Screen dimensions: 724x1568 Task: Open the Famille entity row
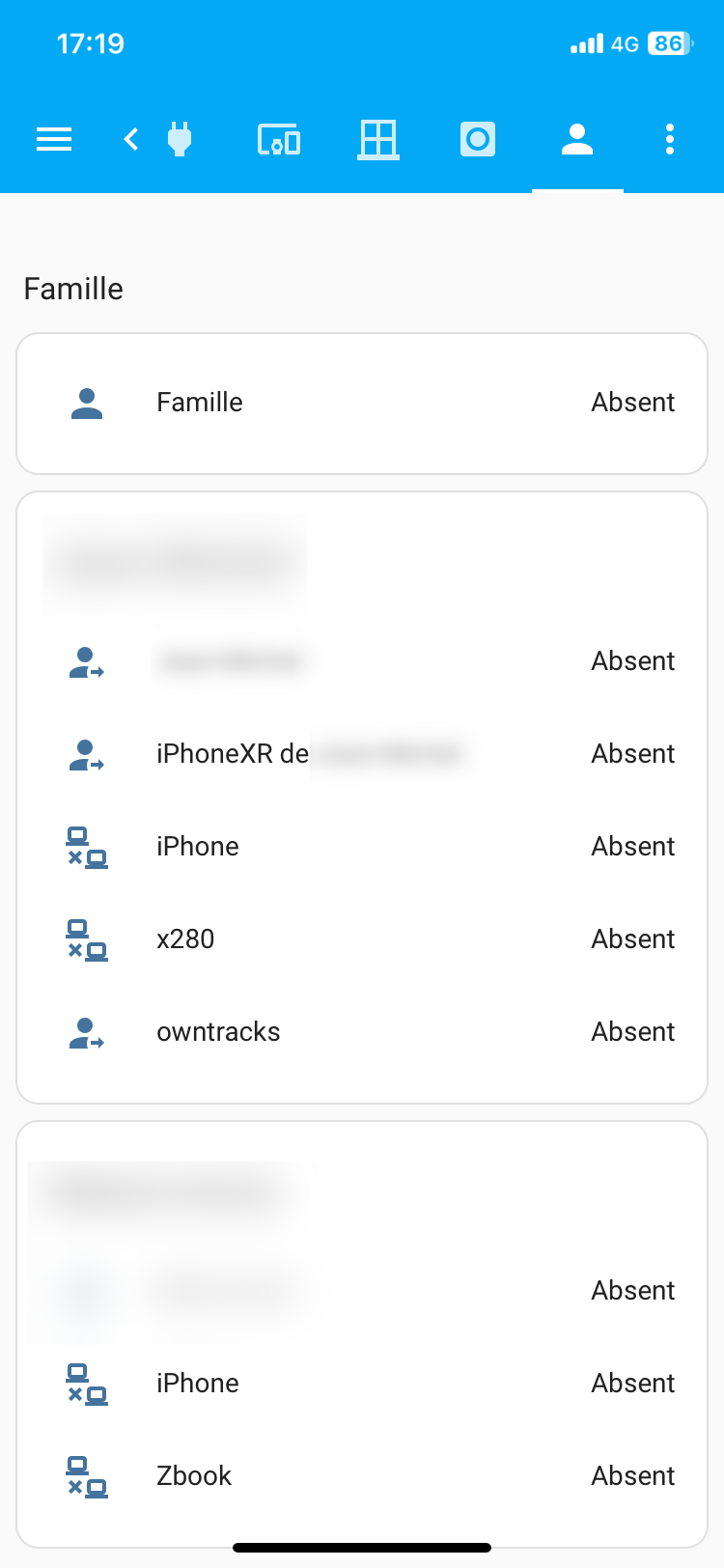click(362, 403)
